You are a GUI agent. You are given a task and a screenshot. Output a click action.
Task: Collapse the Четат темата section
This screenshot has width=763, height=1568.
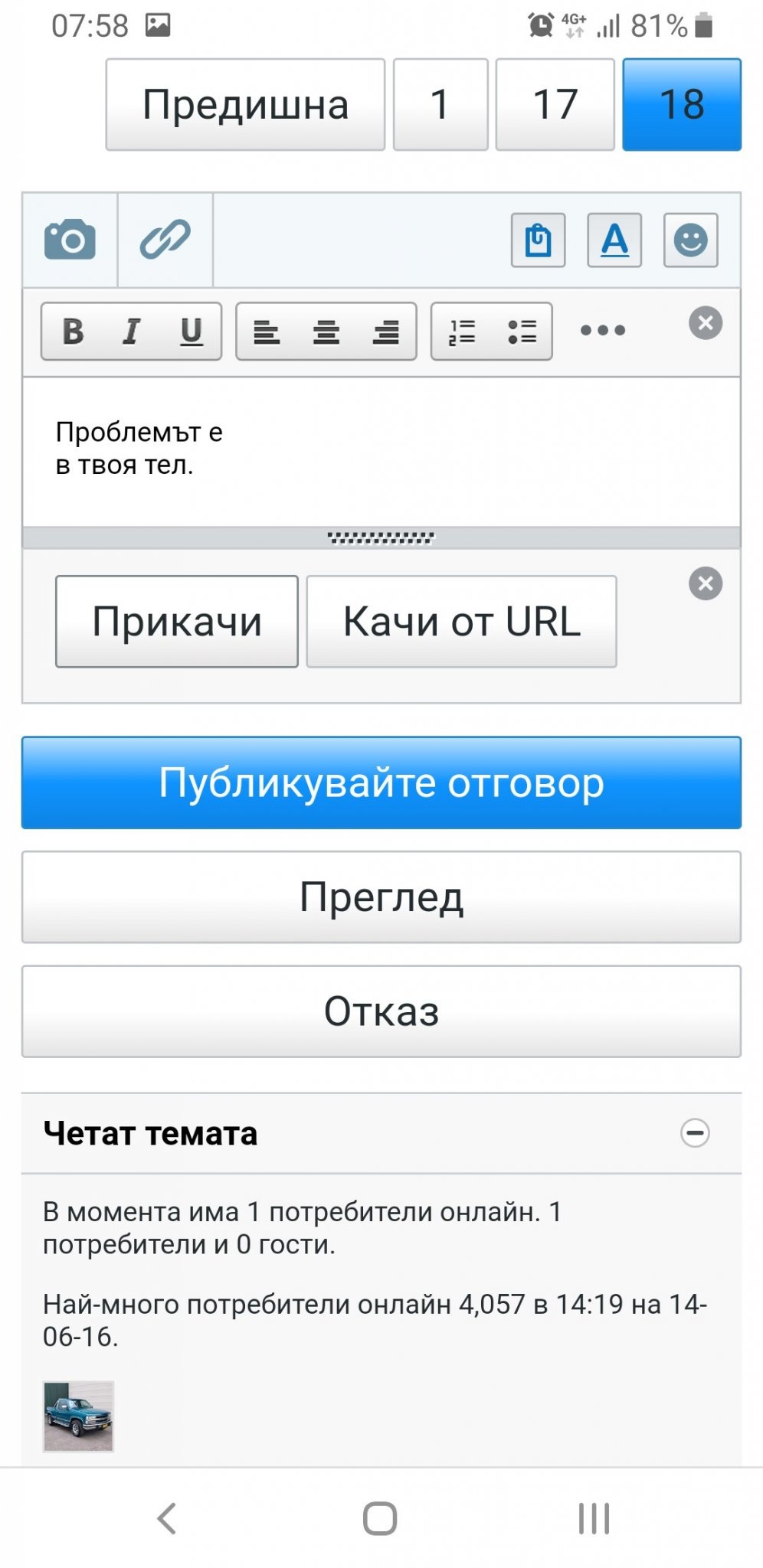click(x=695, y=1133)
